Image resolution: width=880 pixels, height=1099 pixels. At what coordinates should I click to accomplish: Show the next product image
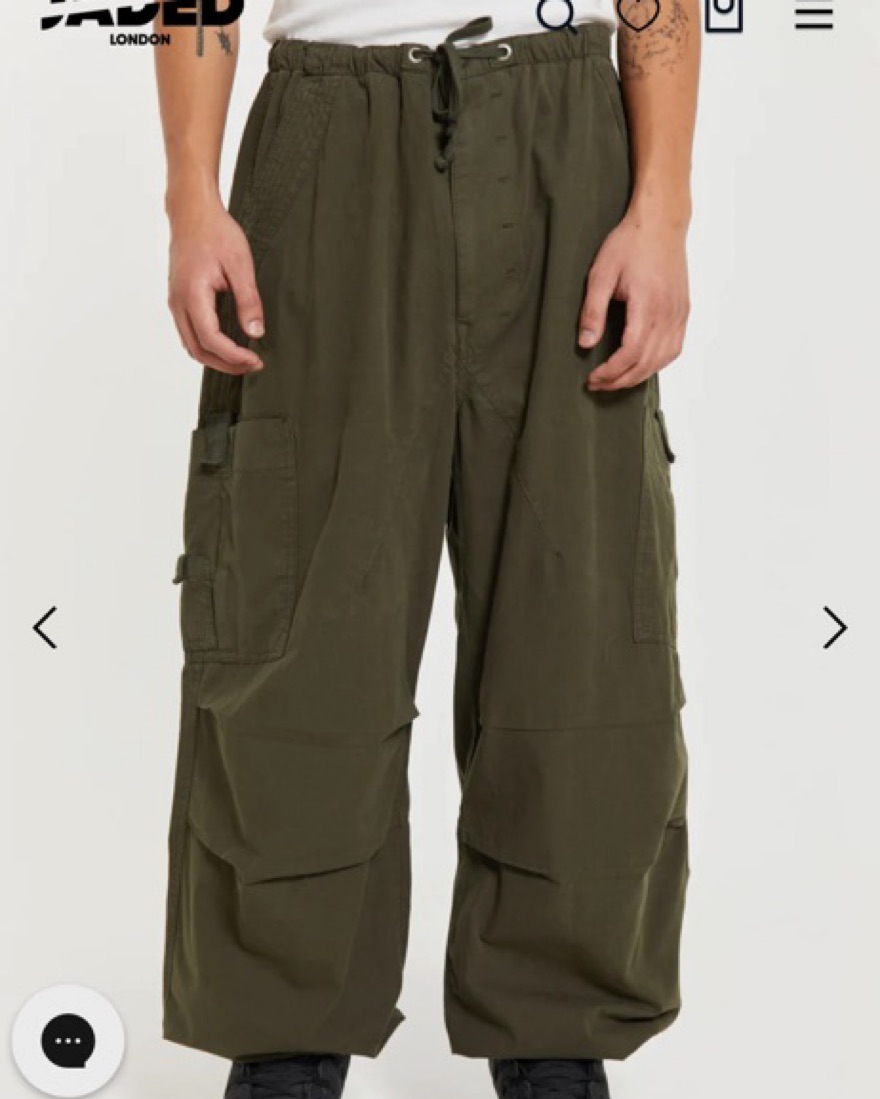834,628
